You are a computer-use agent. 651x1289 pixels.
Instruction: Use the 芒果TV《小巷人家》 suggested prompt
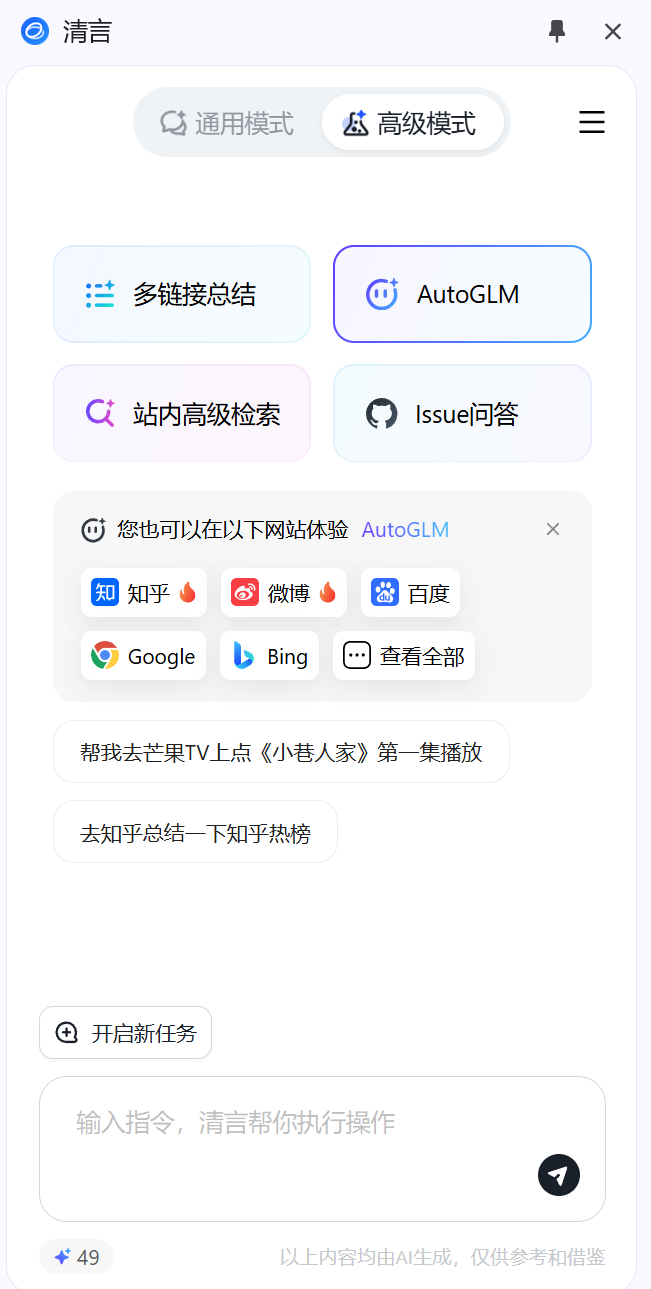281,752
